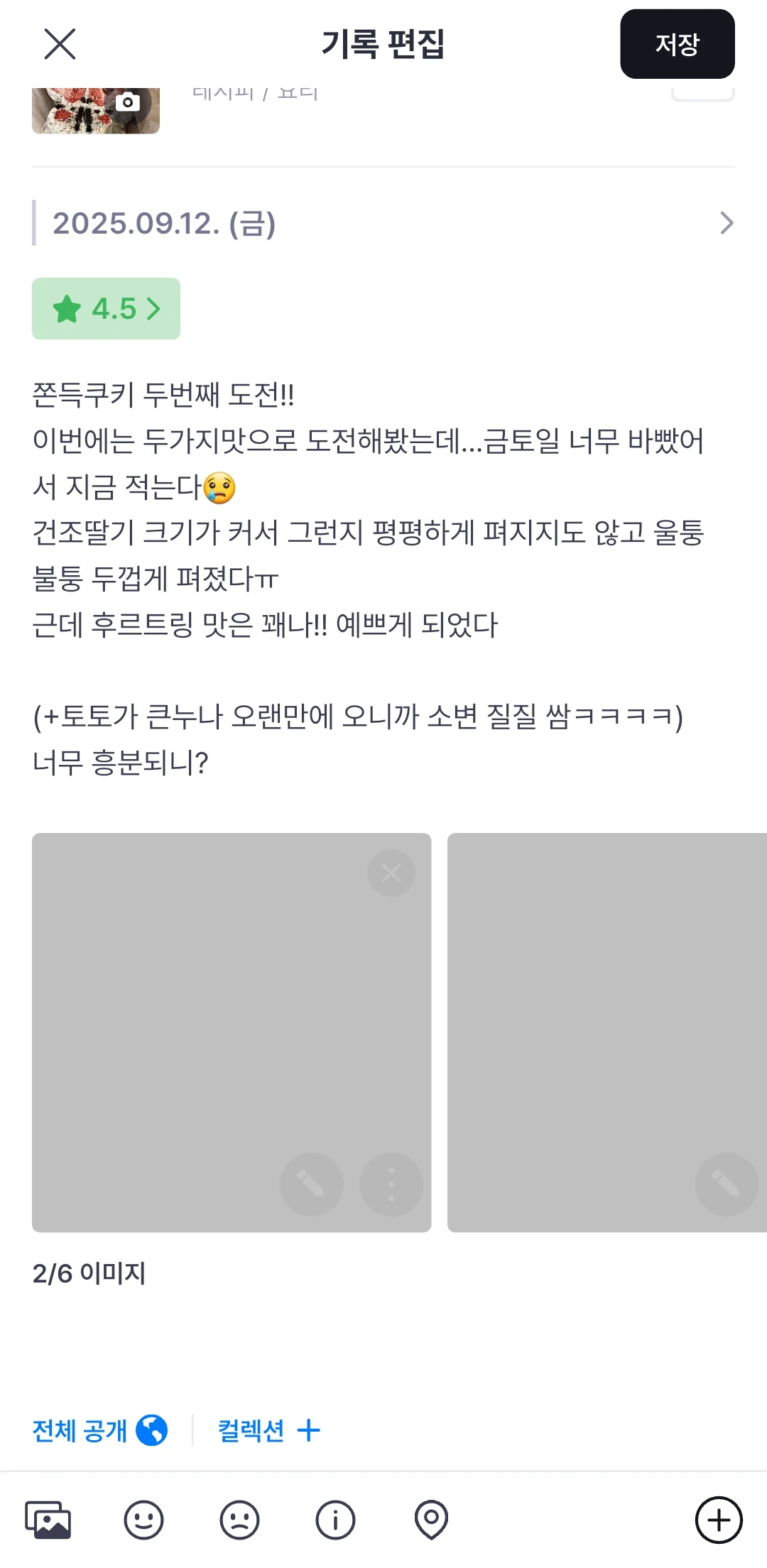Screen dimensions: 767x1568
Task: Open the date picker for 2025.09.12. (금)
Action: point(383,223)
